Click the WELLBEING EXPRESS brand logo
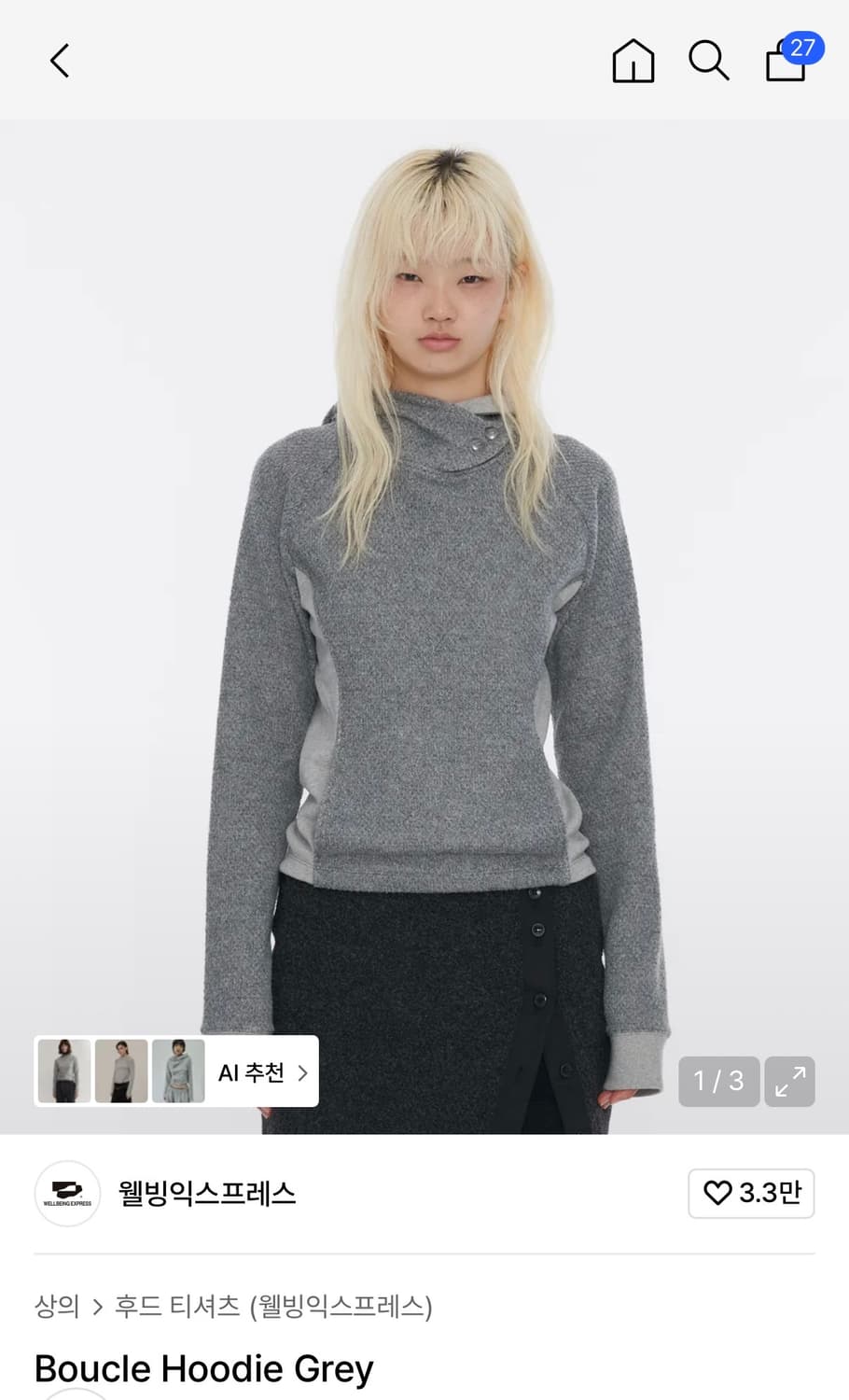This screenshot has width=849, height=1400. click(66, 1194)
